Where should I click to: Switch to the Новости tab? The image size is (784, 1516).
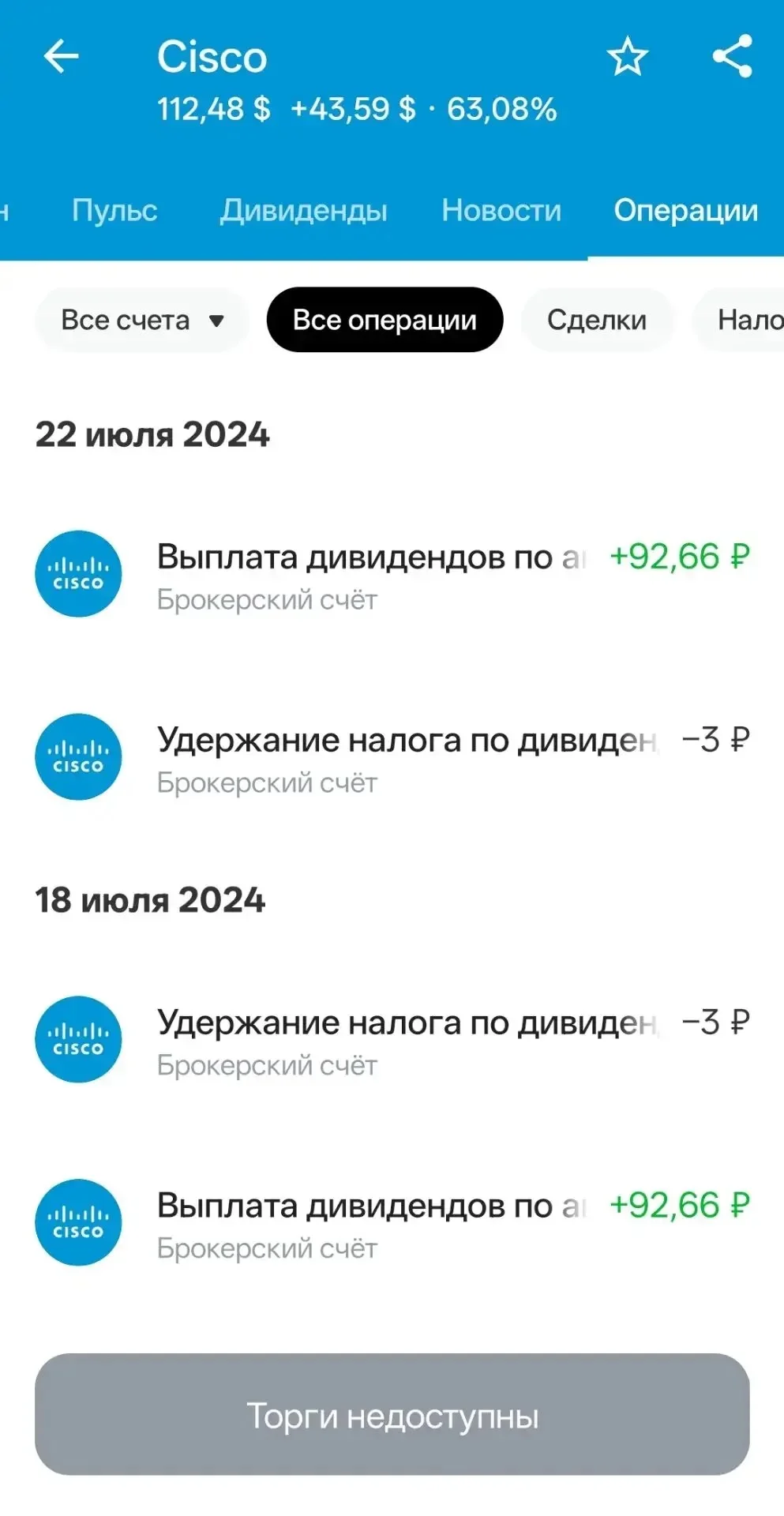click(501, 210)
